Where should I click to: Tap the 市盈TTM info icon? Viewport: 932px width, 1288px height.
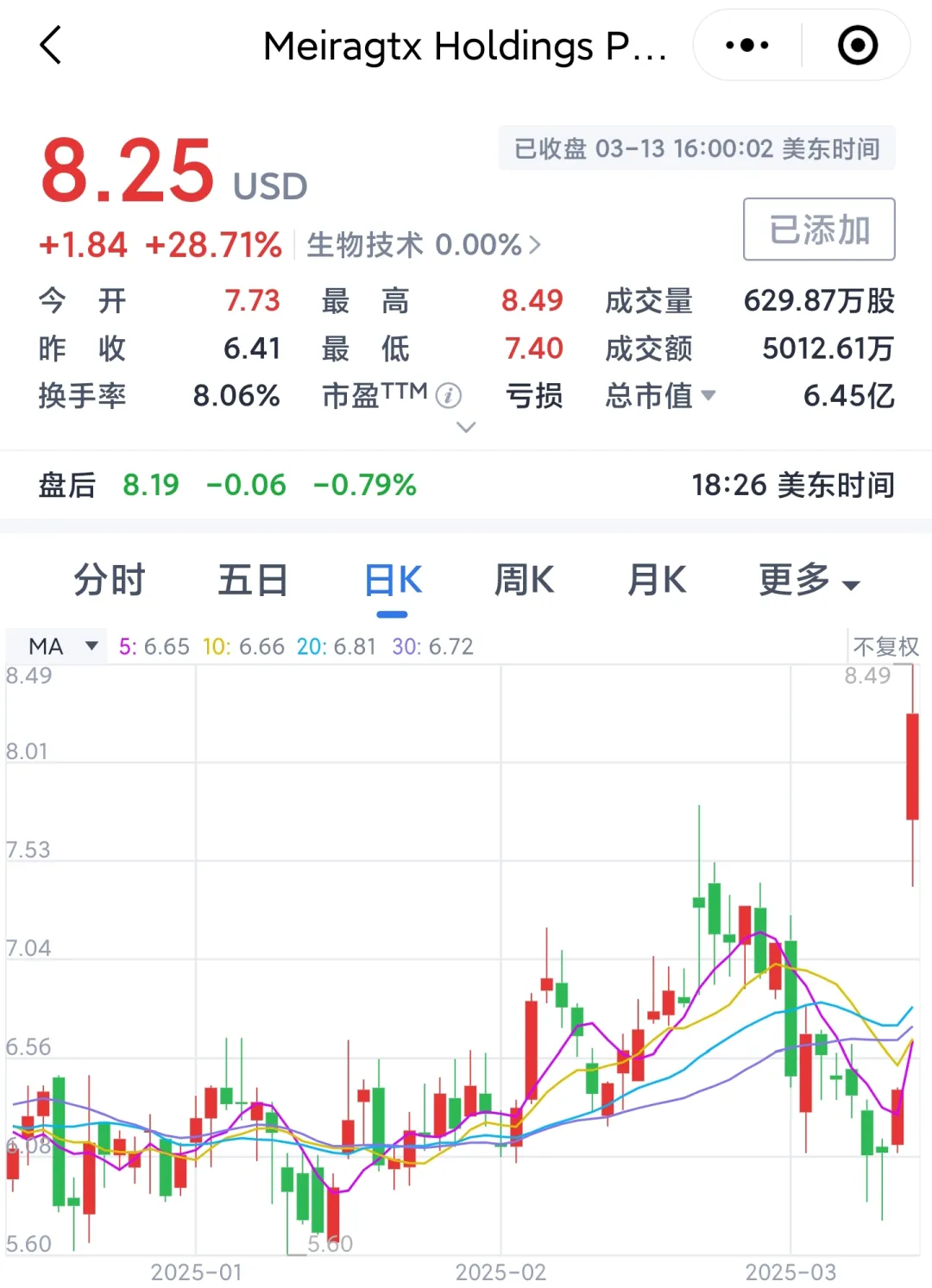click(x=449, y=396)
